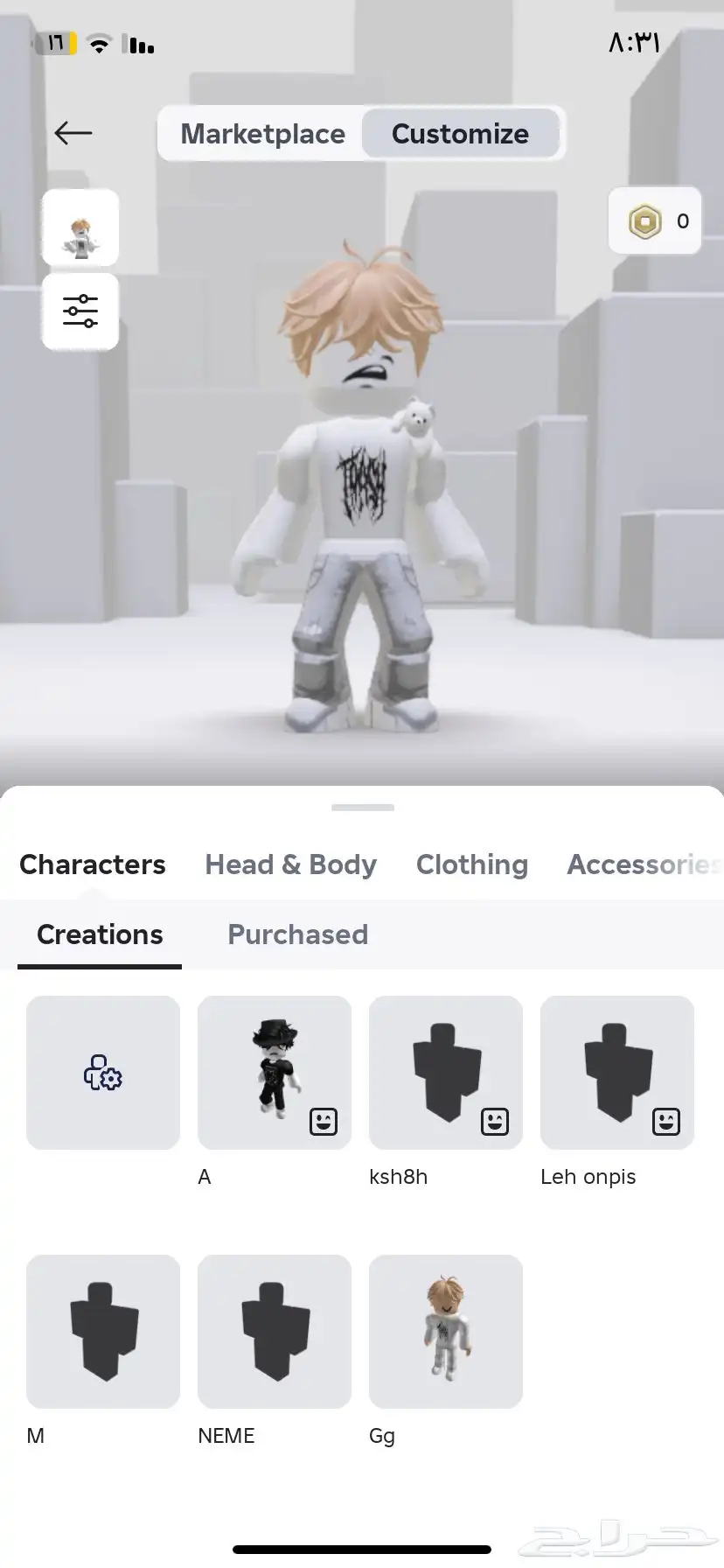The width and height of the screenshot is (724, 1568).
Task: Open the avatar preview thumbnail button
Action: (x=80, y=228)
